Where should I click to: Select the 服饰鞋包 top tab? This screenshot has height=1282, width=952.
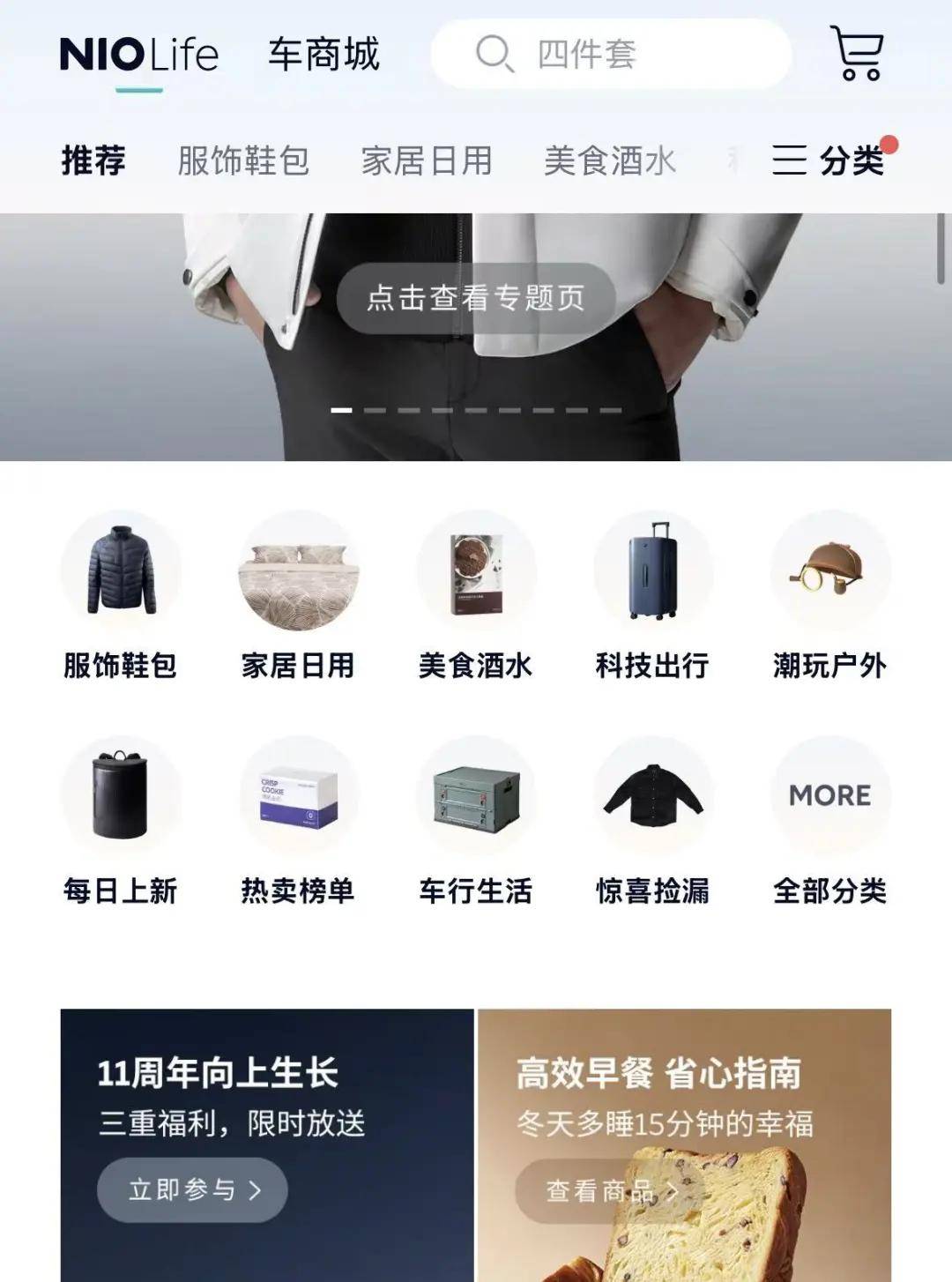click(243, 161)
